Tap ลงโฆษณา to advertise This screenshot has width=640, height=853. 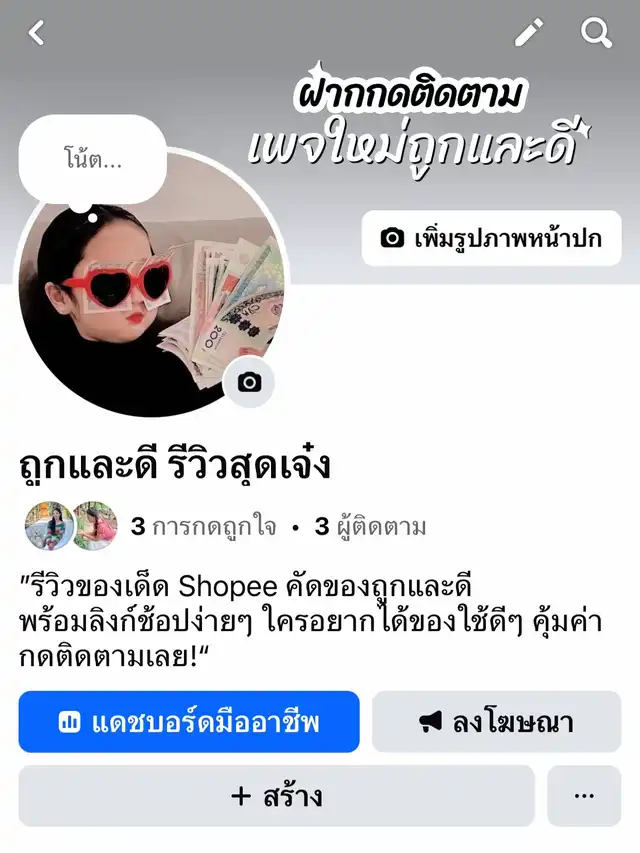pos(496,721)
